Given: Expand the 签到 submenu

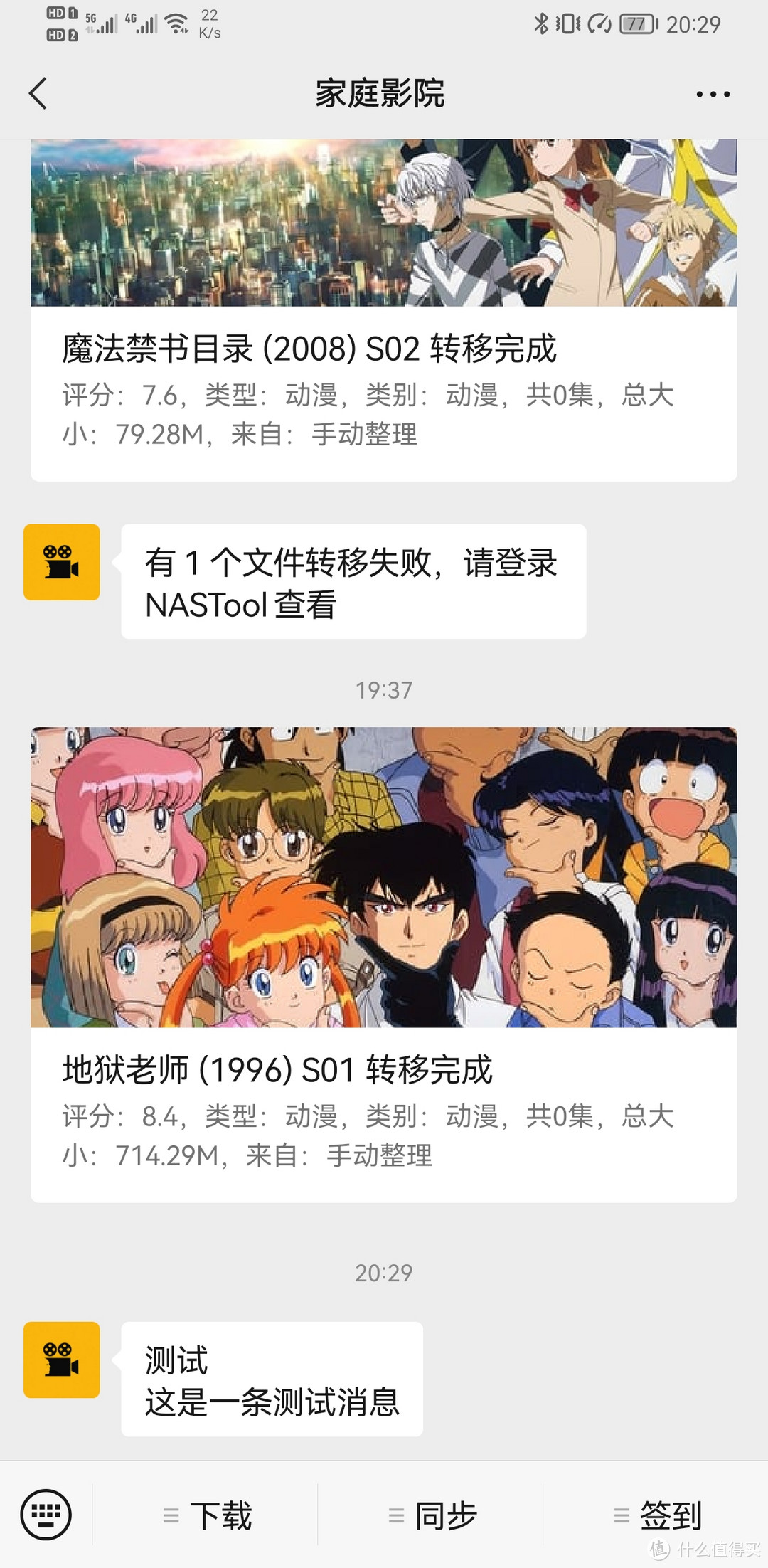Looking at the screenshot, I should click(621, 1514).
